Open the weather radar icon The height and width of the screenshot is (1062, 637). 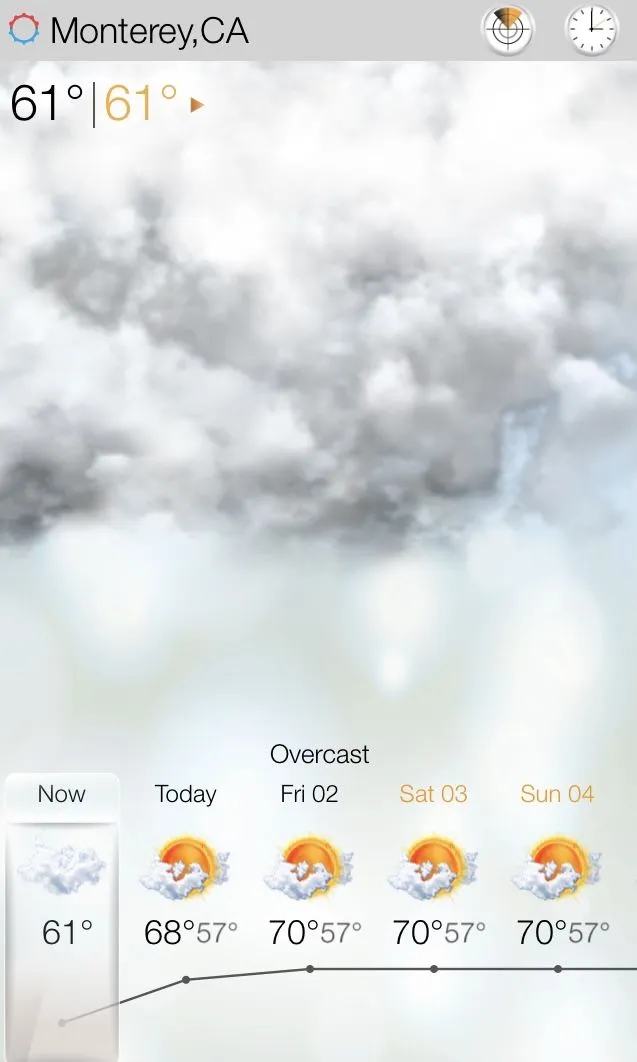pos(508,30)
